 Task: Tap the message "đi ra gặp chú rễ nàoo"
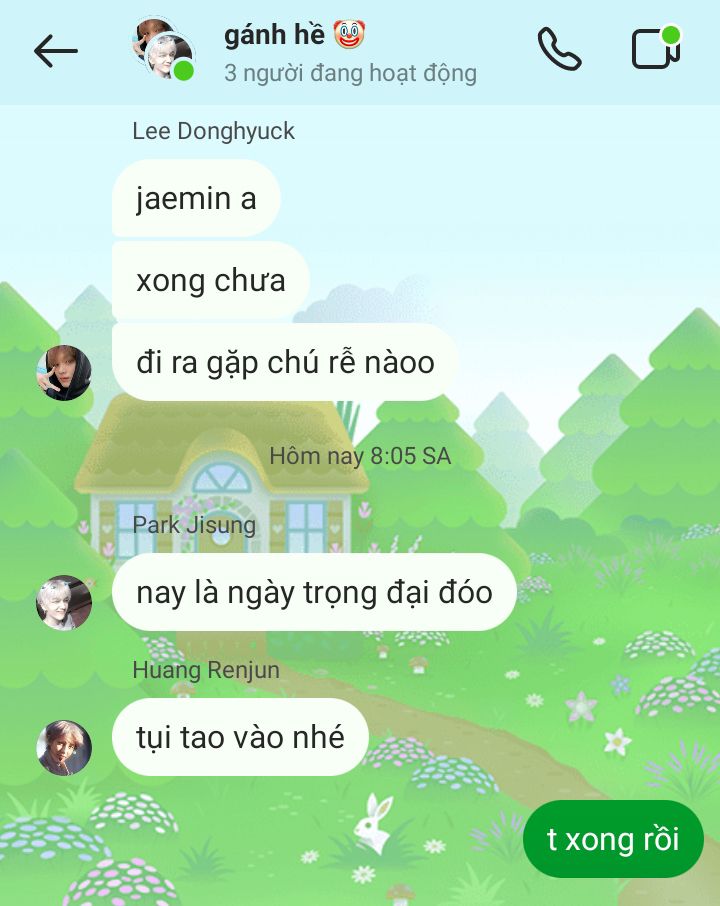285,362
